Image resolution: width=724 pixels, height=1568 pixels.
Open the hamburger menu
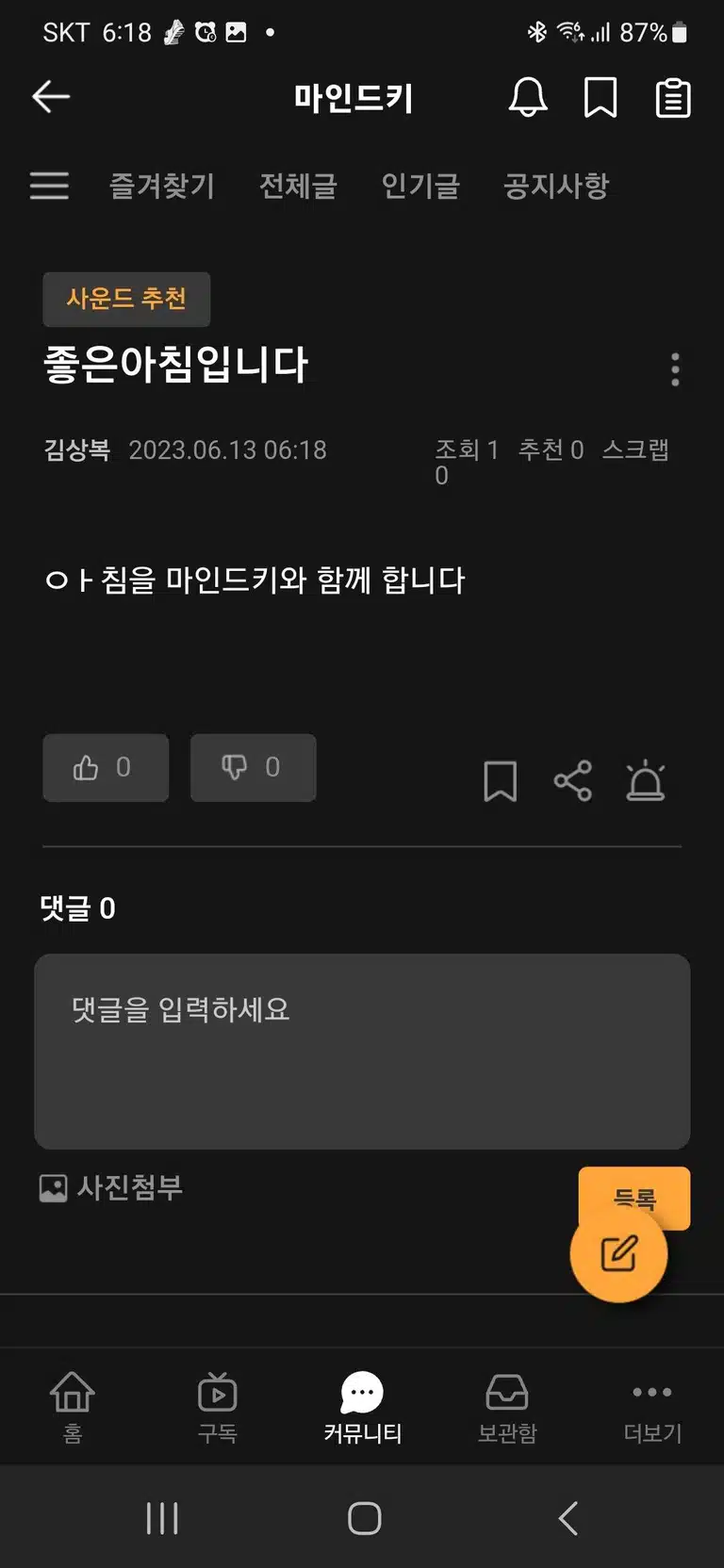pyautogui.click(x=49, y=186)
